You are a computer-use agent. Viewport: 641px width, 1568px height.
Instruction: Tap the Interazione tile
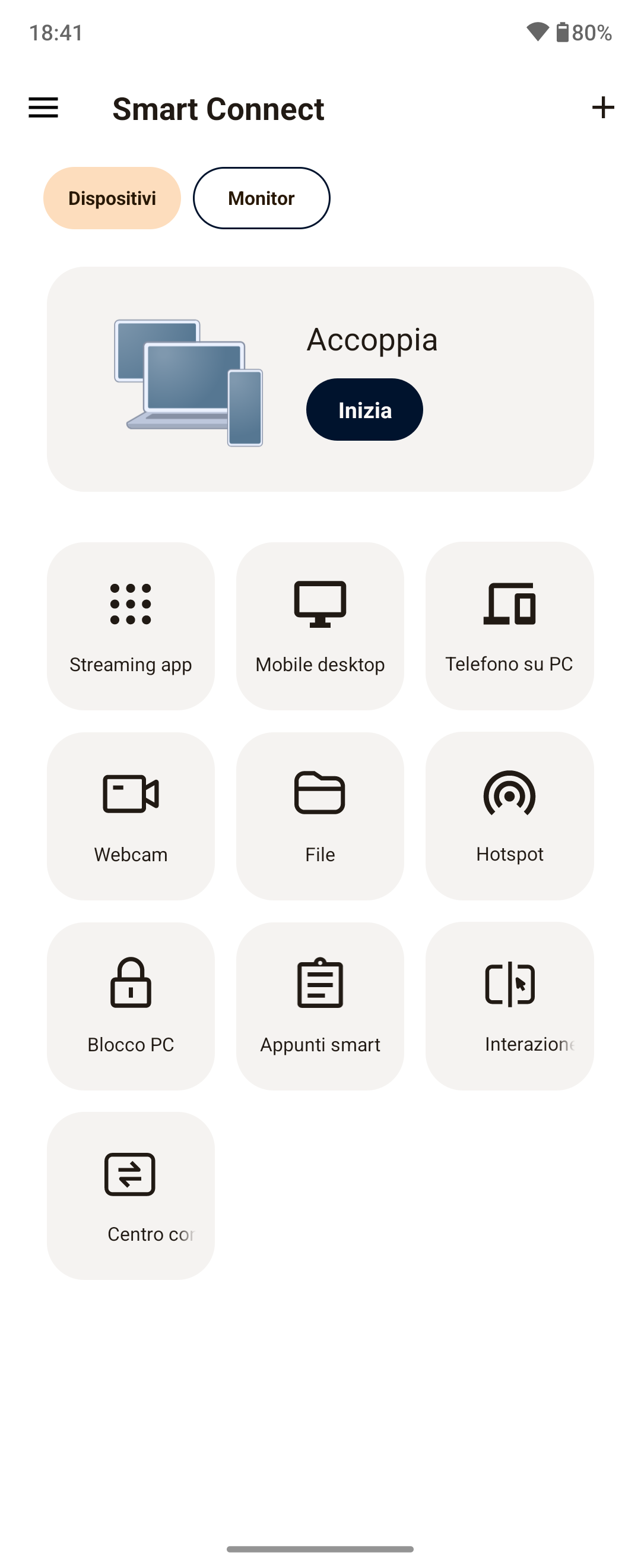(x=509, y=1006)
